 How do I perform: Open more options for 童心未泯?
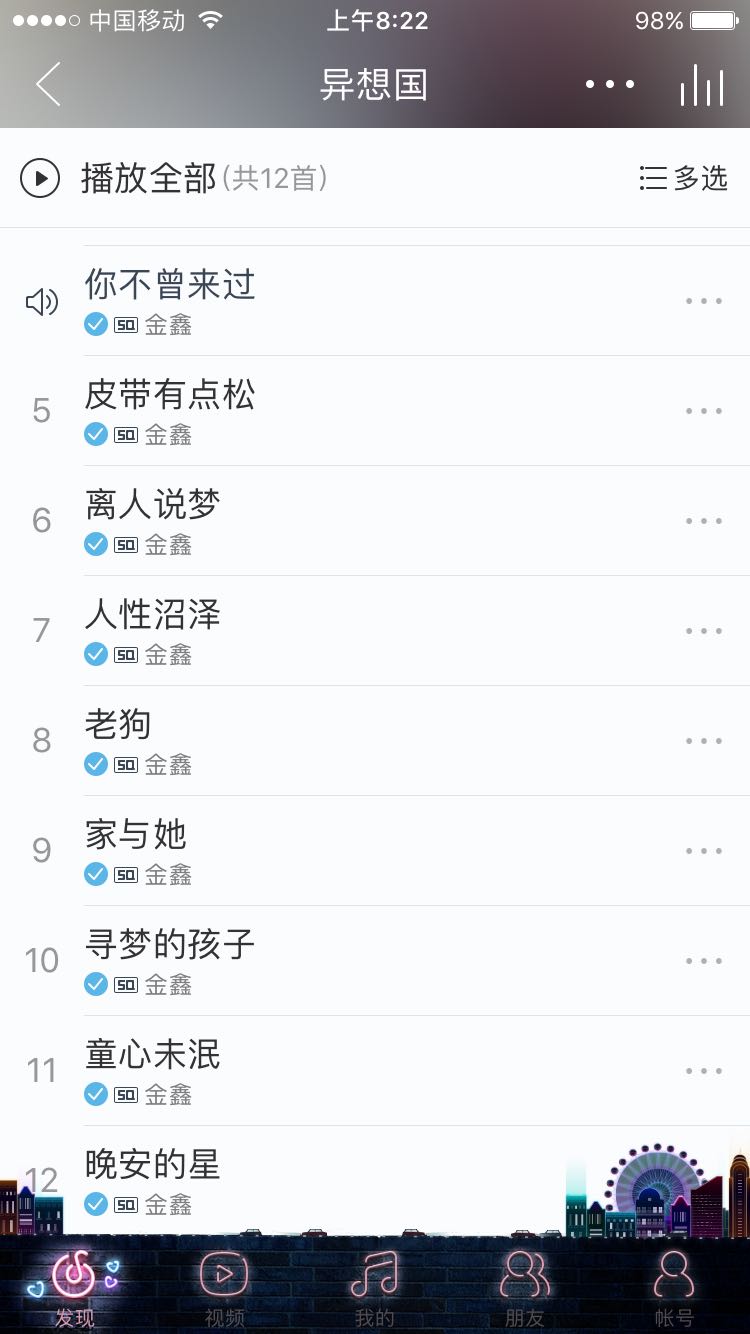(x=704, y=1071)
